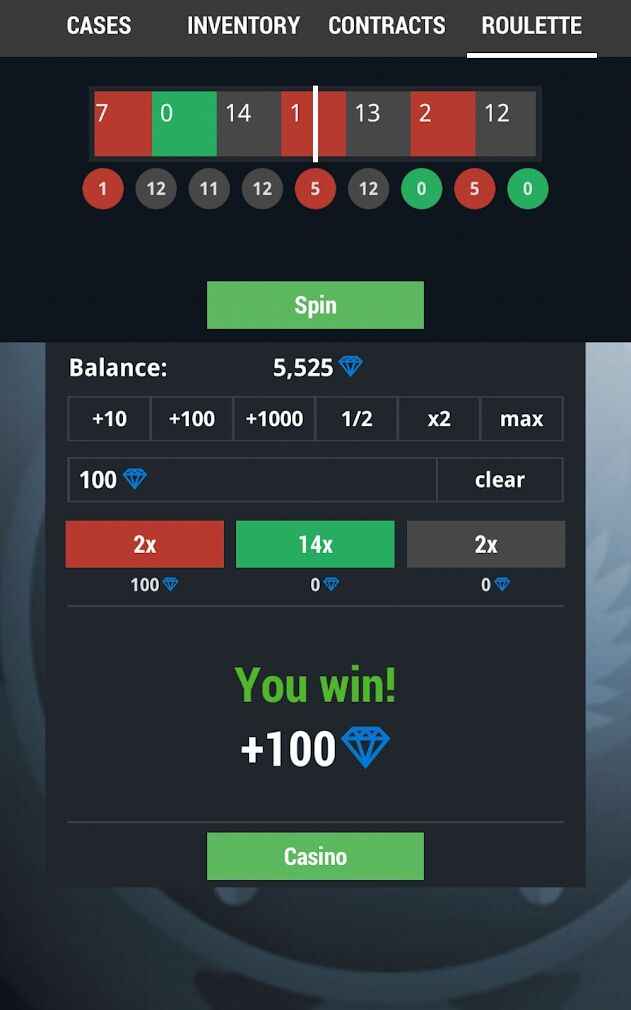Add 1000 to the bet
This screenshot has width=631, height=1010.
274,419
